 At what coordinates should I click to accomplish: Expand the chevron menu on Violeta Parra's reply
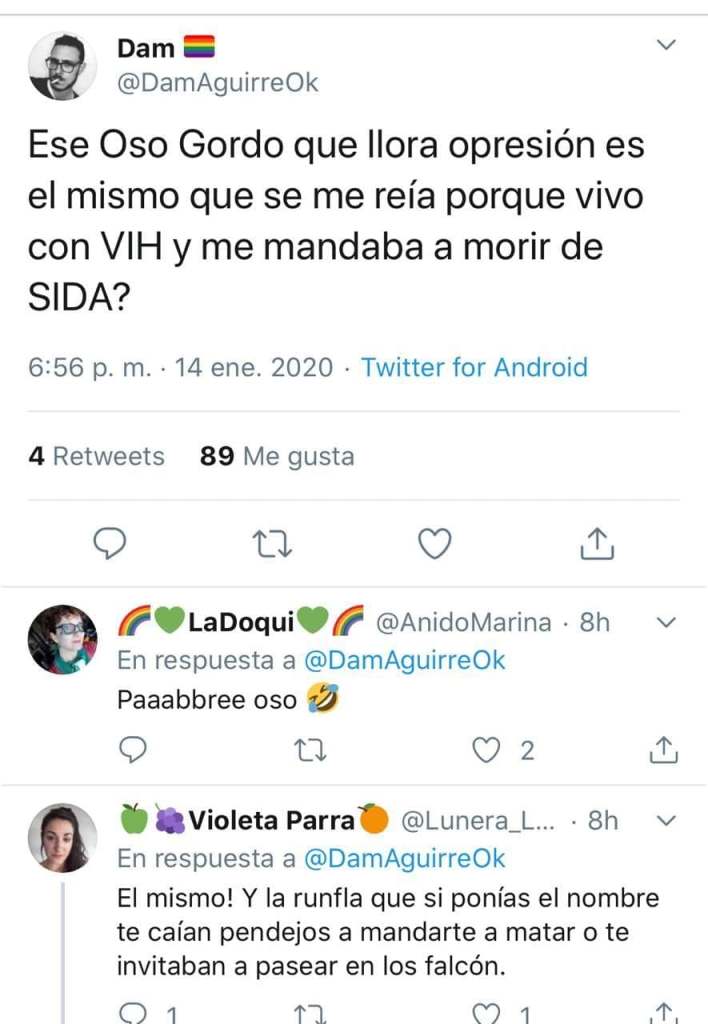click(x=666, y=820)
